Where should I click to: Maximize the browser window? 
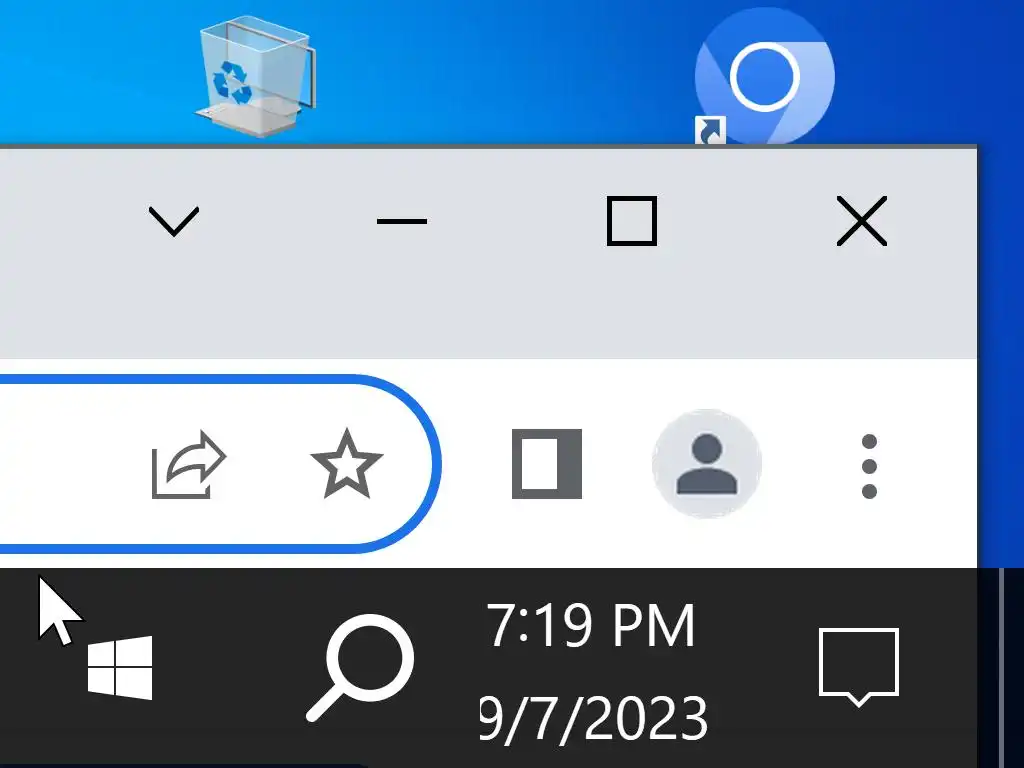(632, 222)
